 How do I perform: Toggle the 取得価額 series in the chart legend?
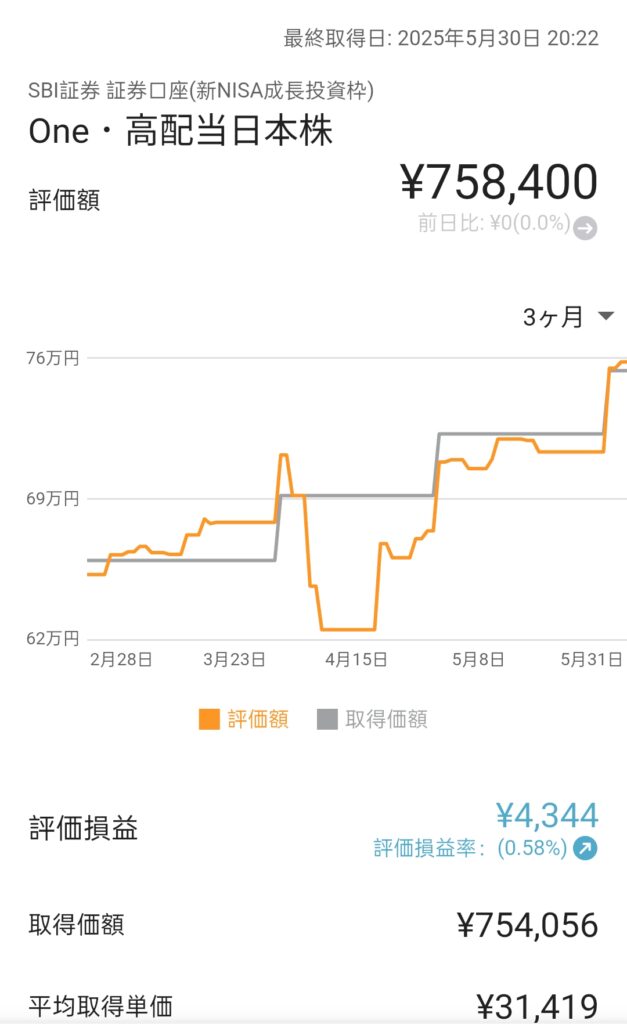click(372, 719)
